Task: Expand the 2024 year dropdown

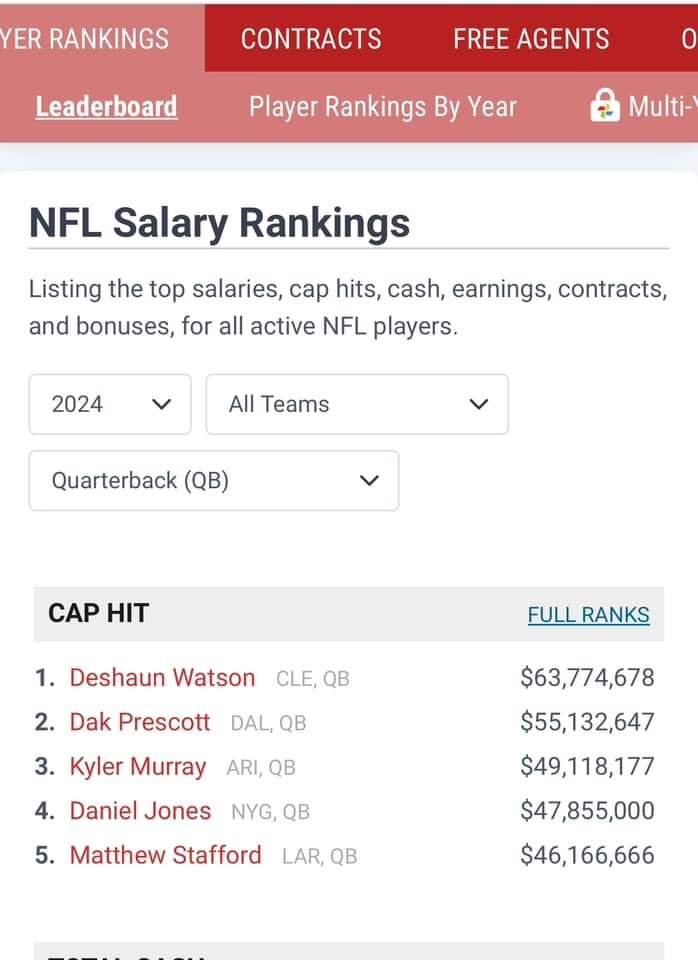Action: point(110,404)
